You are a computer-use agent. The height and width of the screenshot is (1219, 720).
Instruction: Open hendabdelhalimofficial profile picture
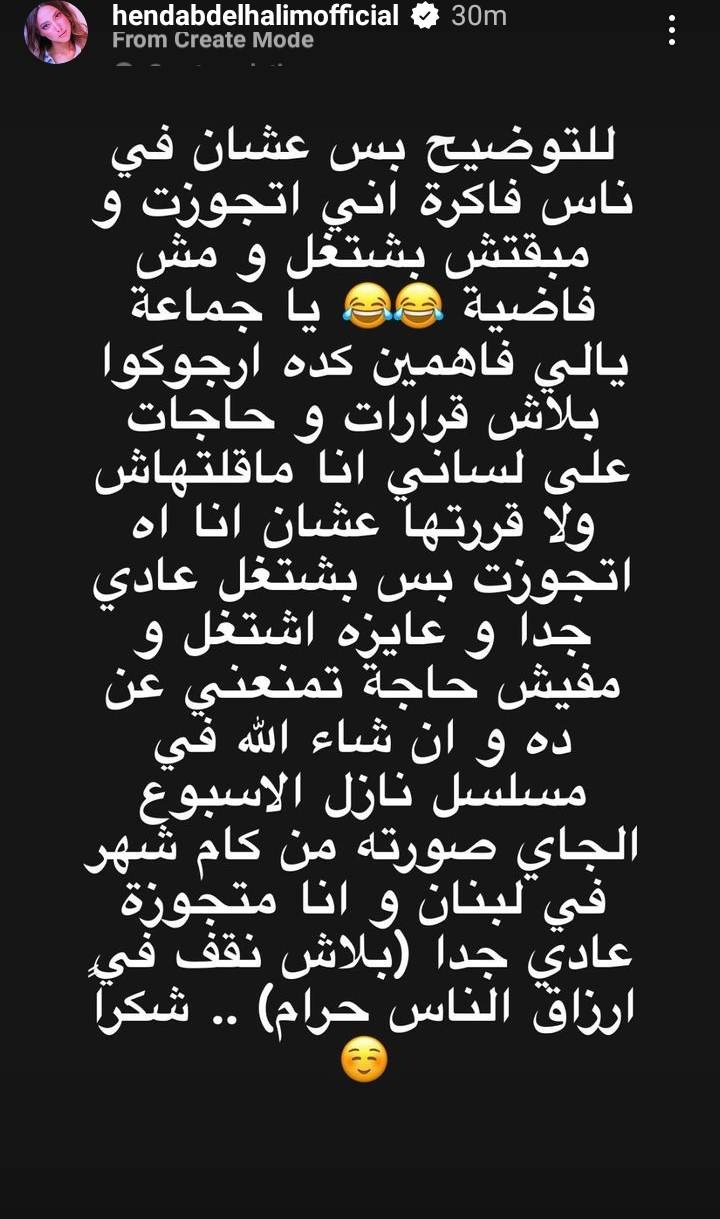point(56,31)
